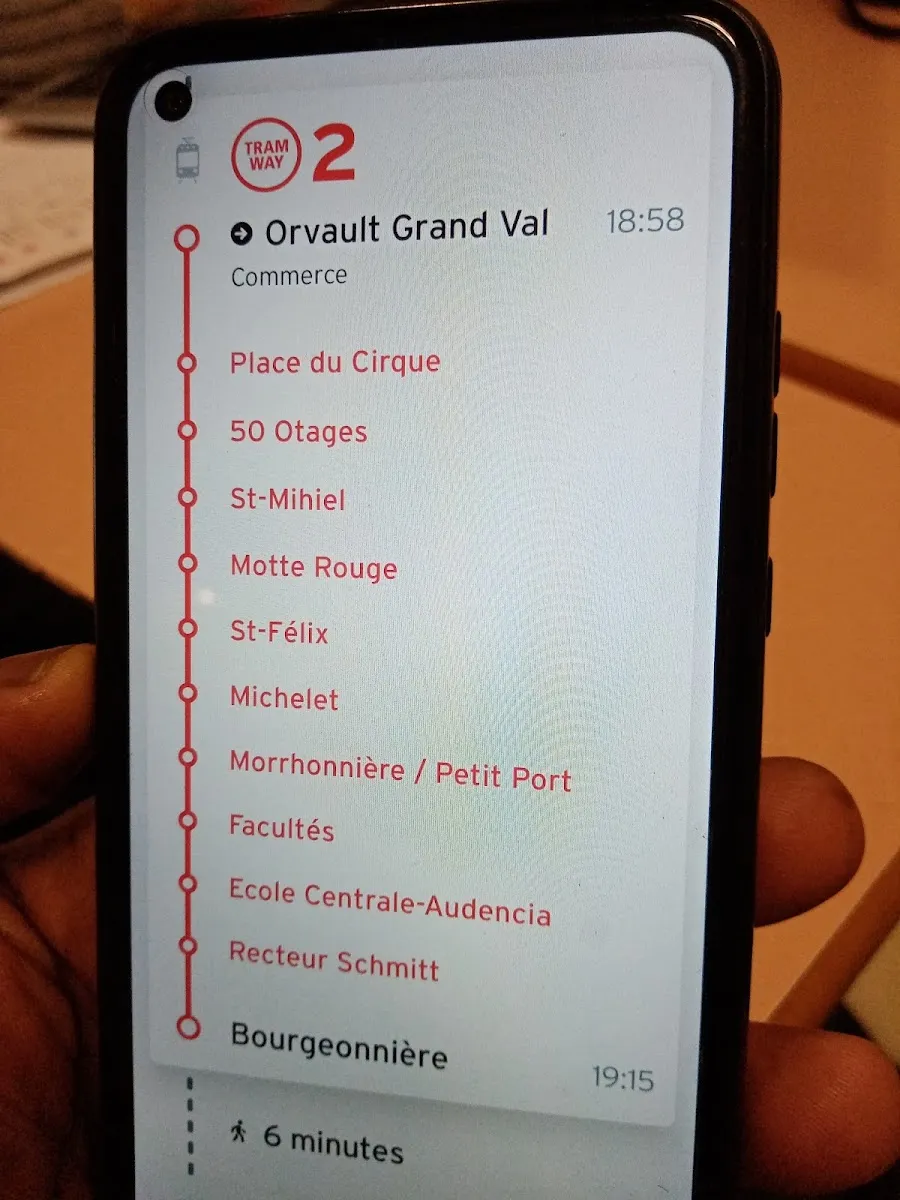This screenshot has width=900, height=1200.
Task: Open Morrhonnière / Petit Port stop
Action: pos(400,772)
